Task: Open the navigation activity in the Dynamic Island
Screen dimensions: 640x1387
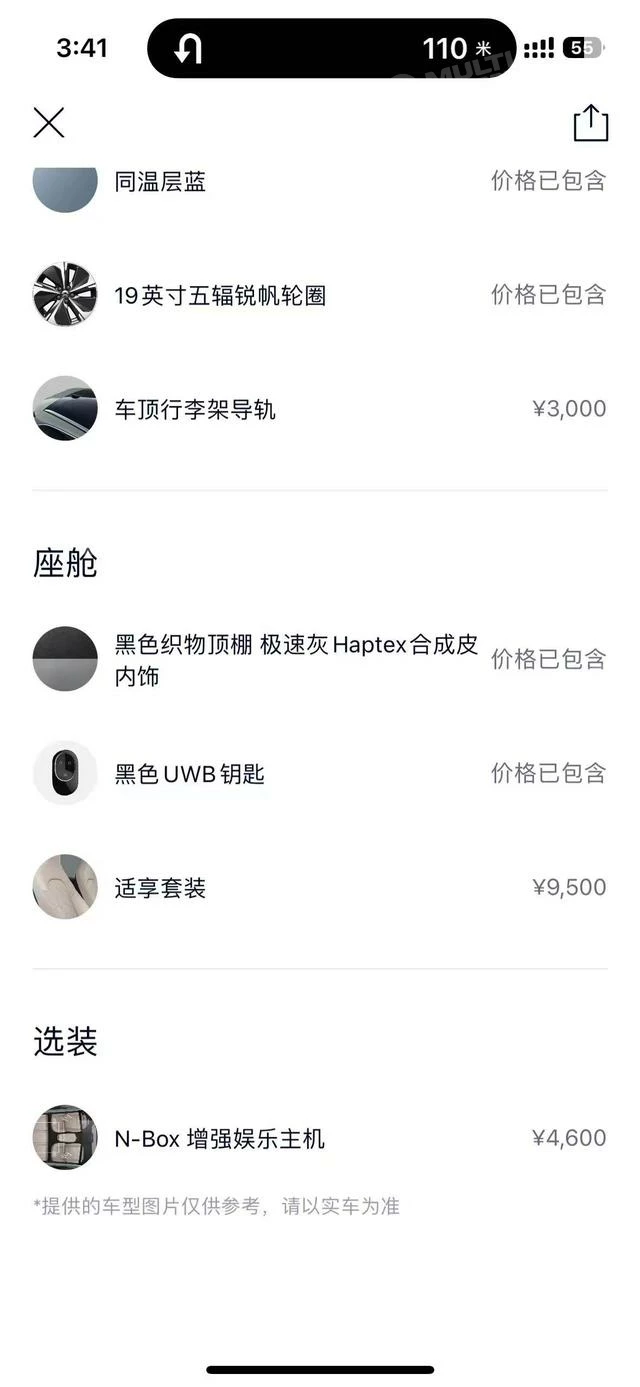Action: tap(332, 48)
